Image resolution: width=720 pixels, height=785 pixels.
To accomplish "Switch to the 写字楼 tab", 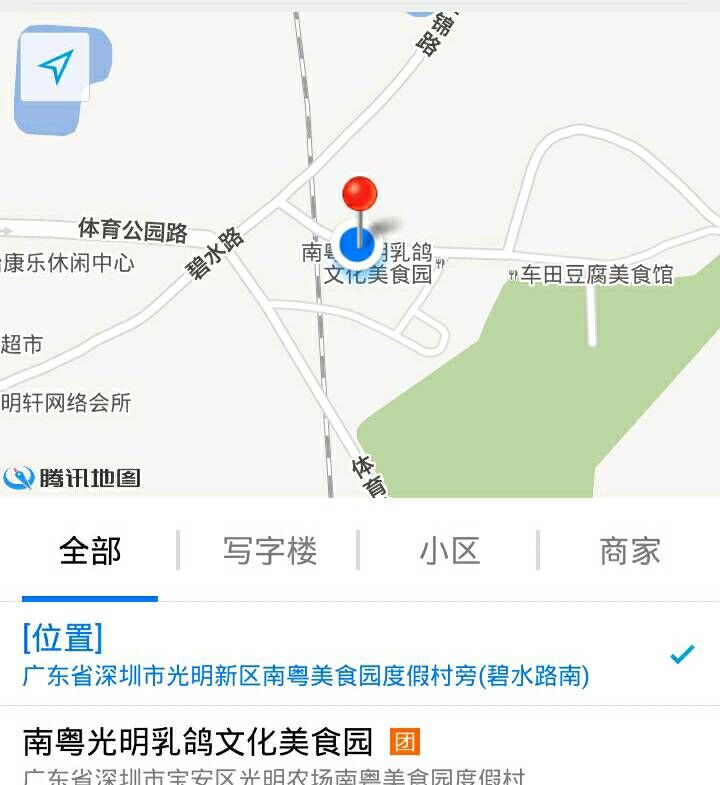I will [269, 551].
